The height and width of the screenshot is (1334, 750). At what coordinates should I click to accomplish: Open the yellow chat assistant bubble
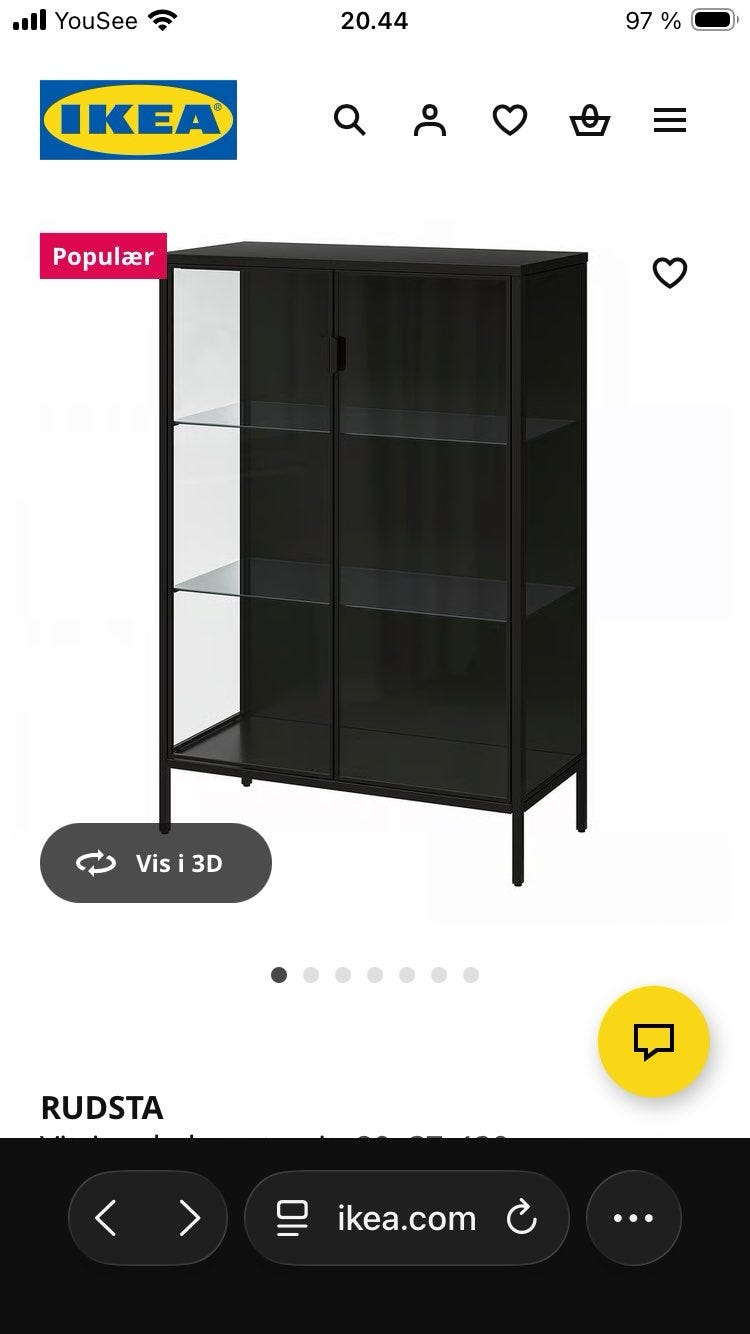click(654, 1041)
